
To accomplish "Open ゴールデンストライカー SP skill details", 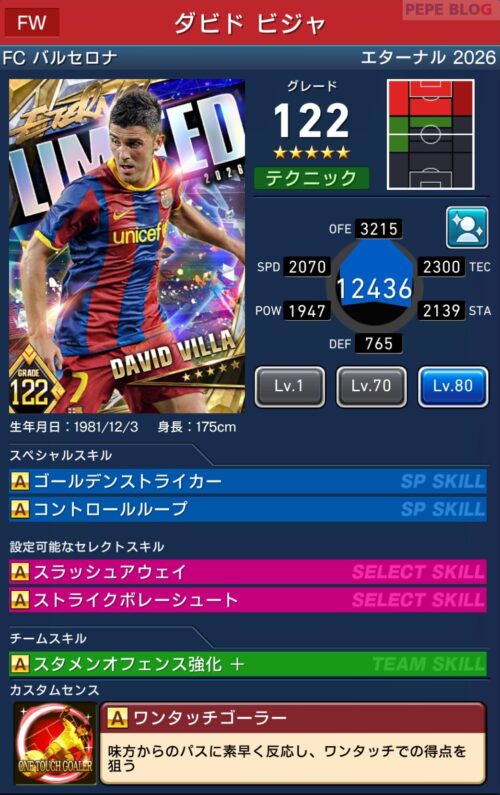I will point(248,481).
